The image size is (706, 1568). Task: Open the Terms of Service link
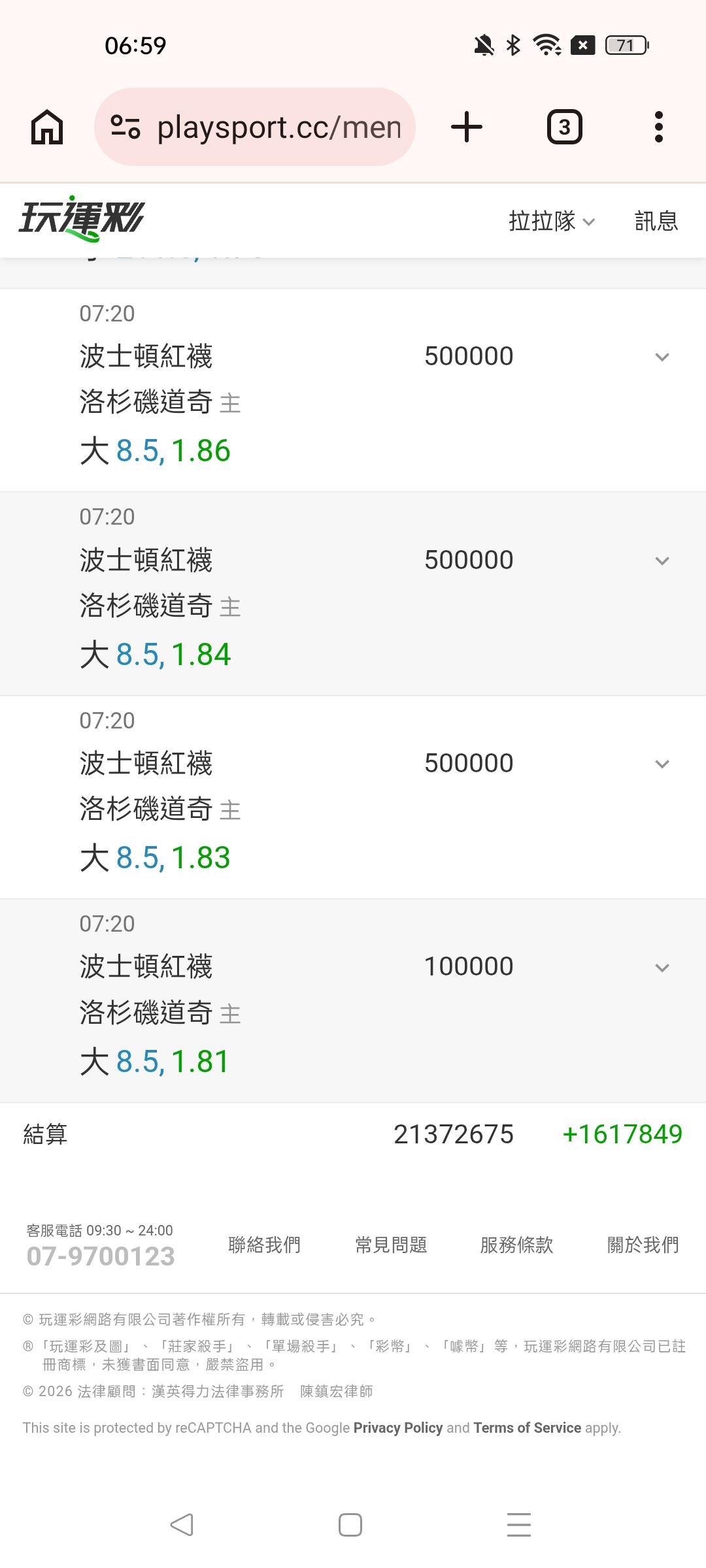pyautogui.click(x=527, y=1428)
